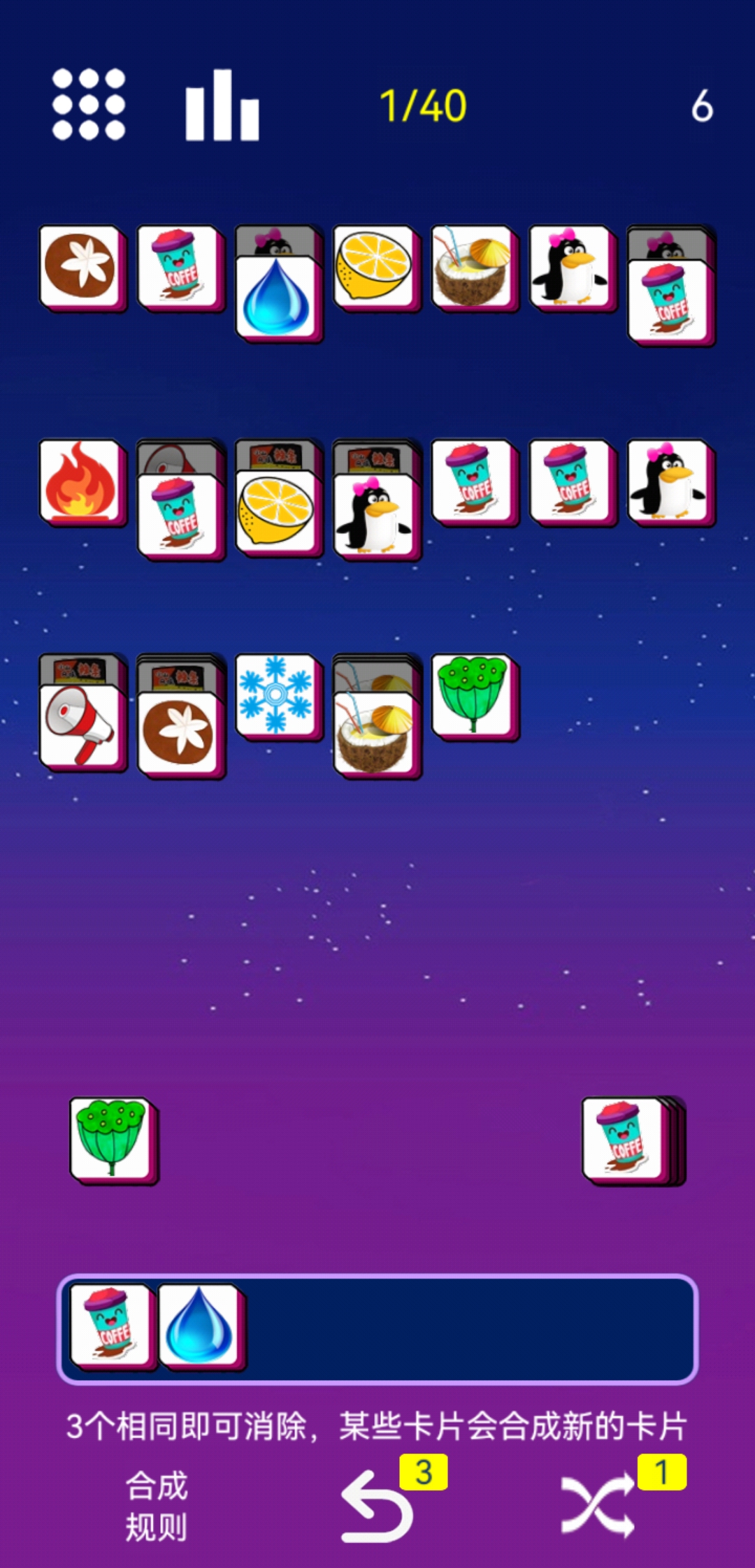Select the top-row lemon tile
The width and height of the screenshot is (755, 1568).
(374, 266)
